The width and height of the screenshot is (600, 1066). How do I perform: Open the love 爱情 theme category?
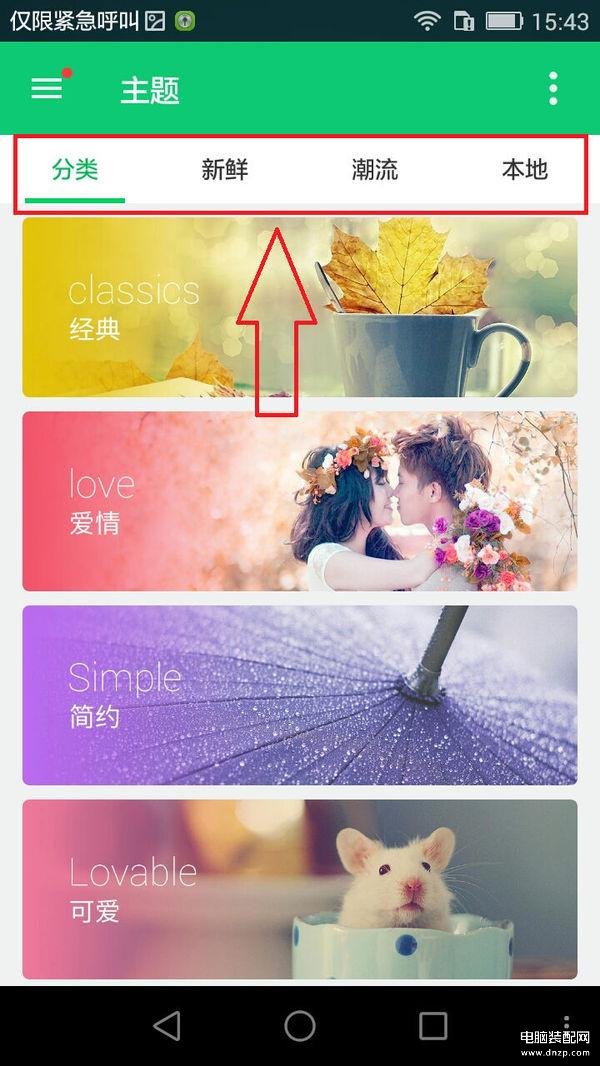300,501
